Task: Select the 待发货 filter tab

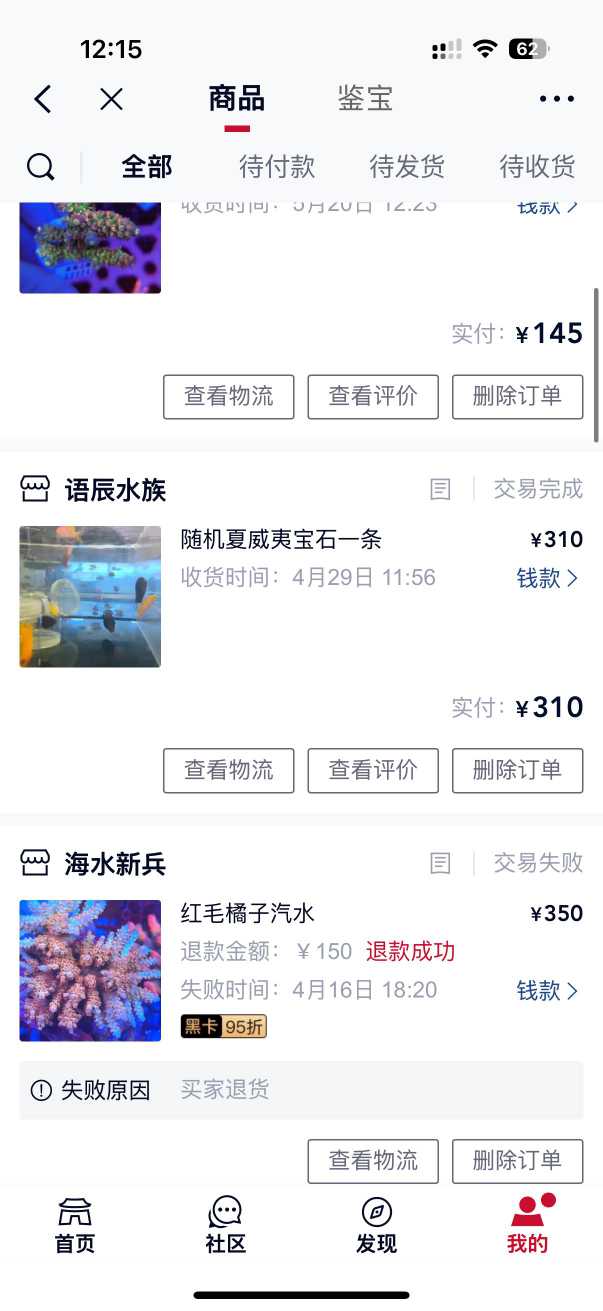Action: click(x=407, y=167)
